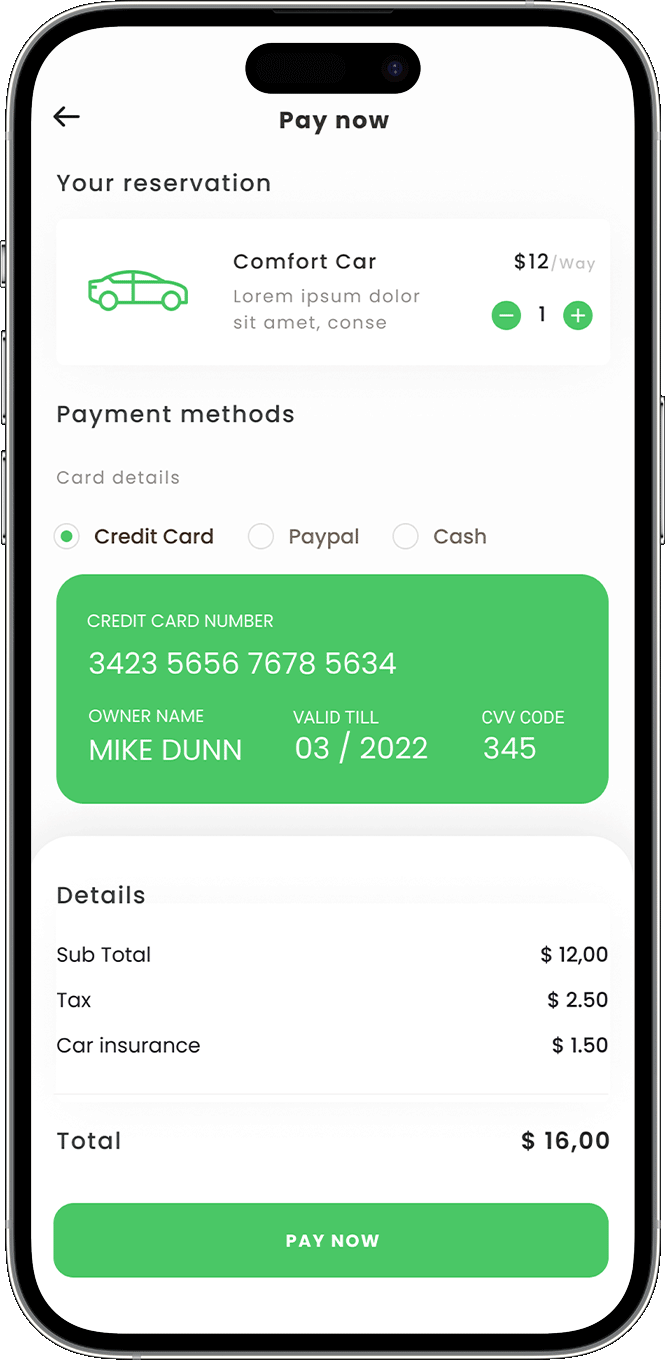Decrease Comfort Car quantity with minus
The height and width of the screenshot is (1360, 665).
click(x=506, y=316)
